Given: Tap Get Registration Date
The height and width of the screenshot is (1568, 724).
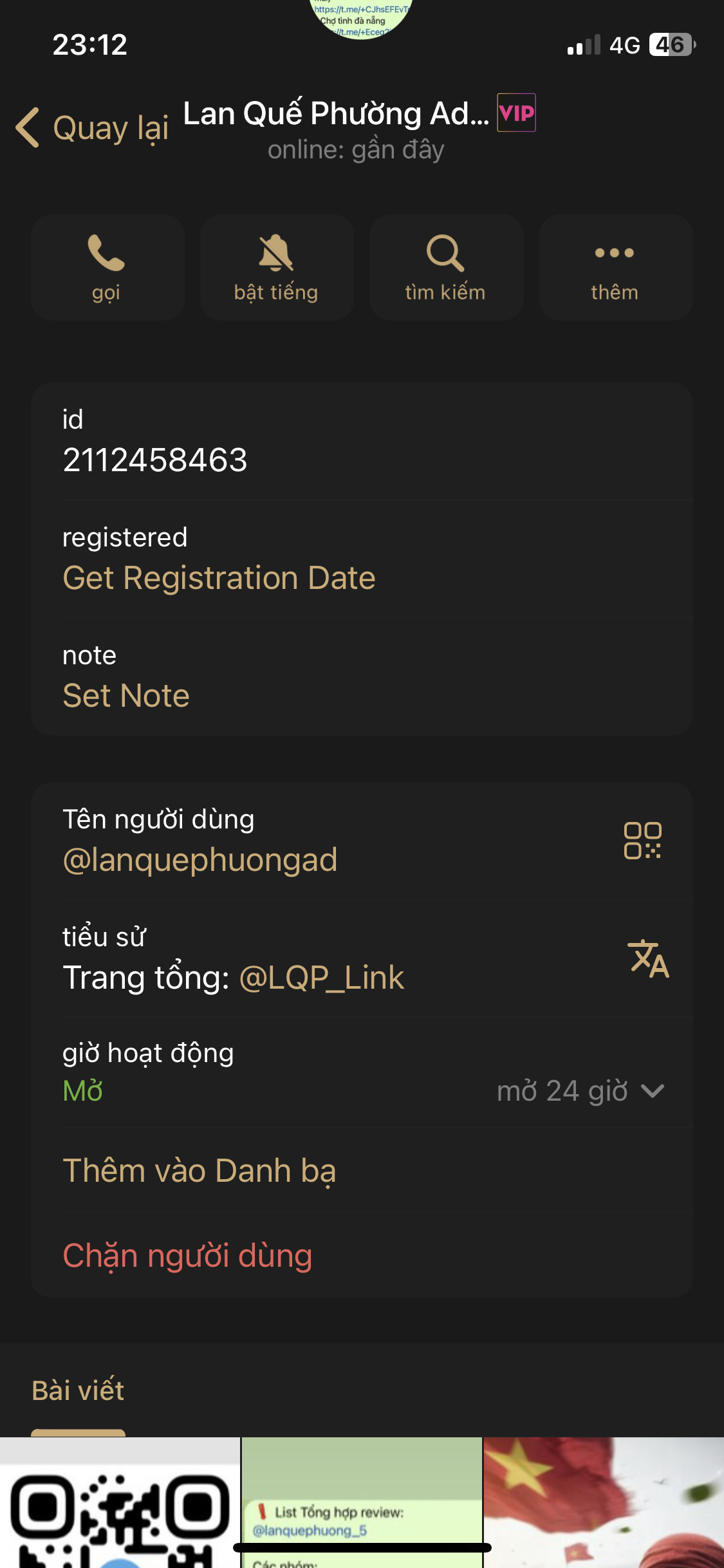Looking at the screenshot, I should (219, 577).
